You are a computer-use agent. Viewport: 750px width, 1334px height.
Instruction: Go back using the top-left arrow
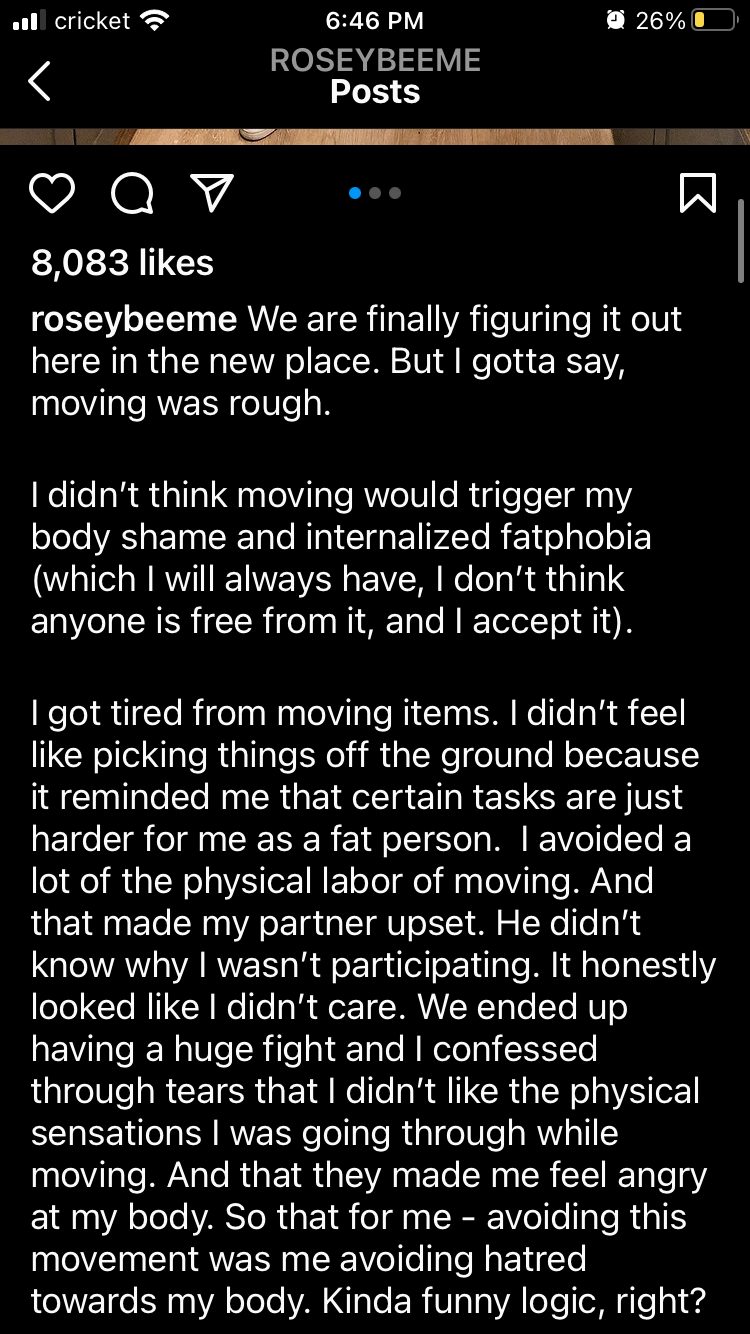click(39, 81)
